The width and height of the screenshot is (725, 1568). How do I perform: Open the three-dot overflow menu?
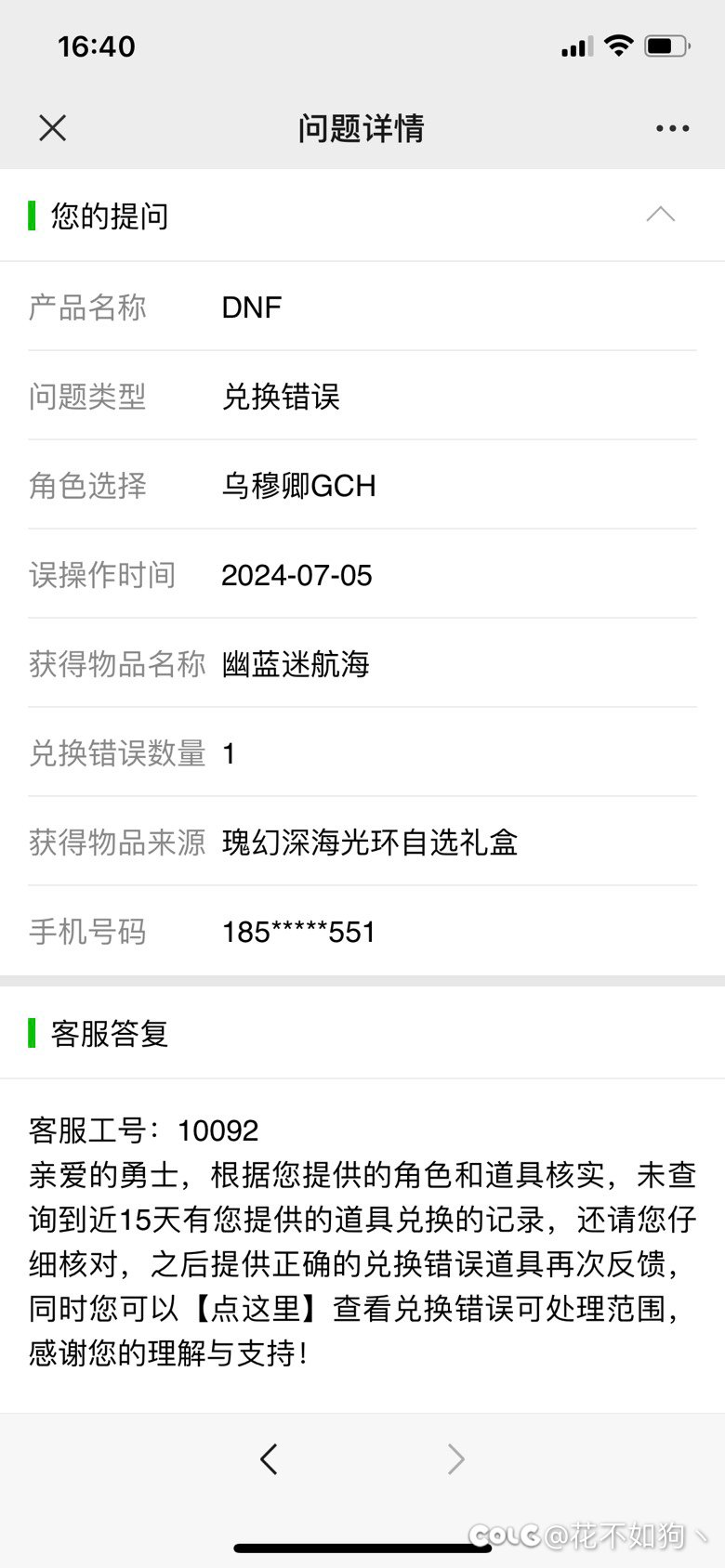pos(672,129)
